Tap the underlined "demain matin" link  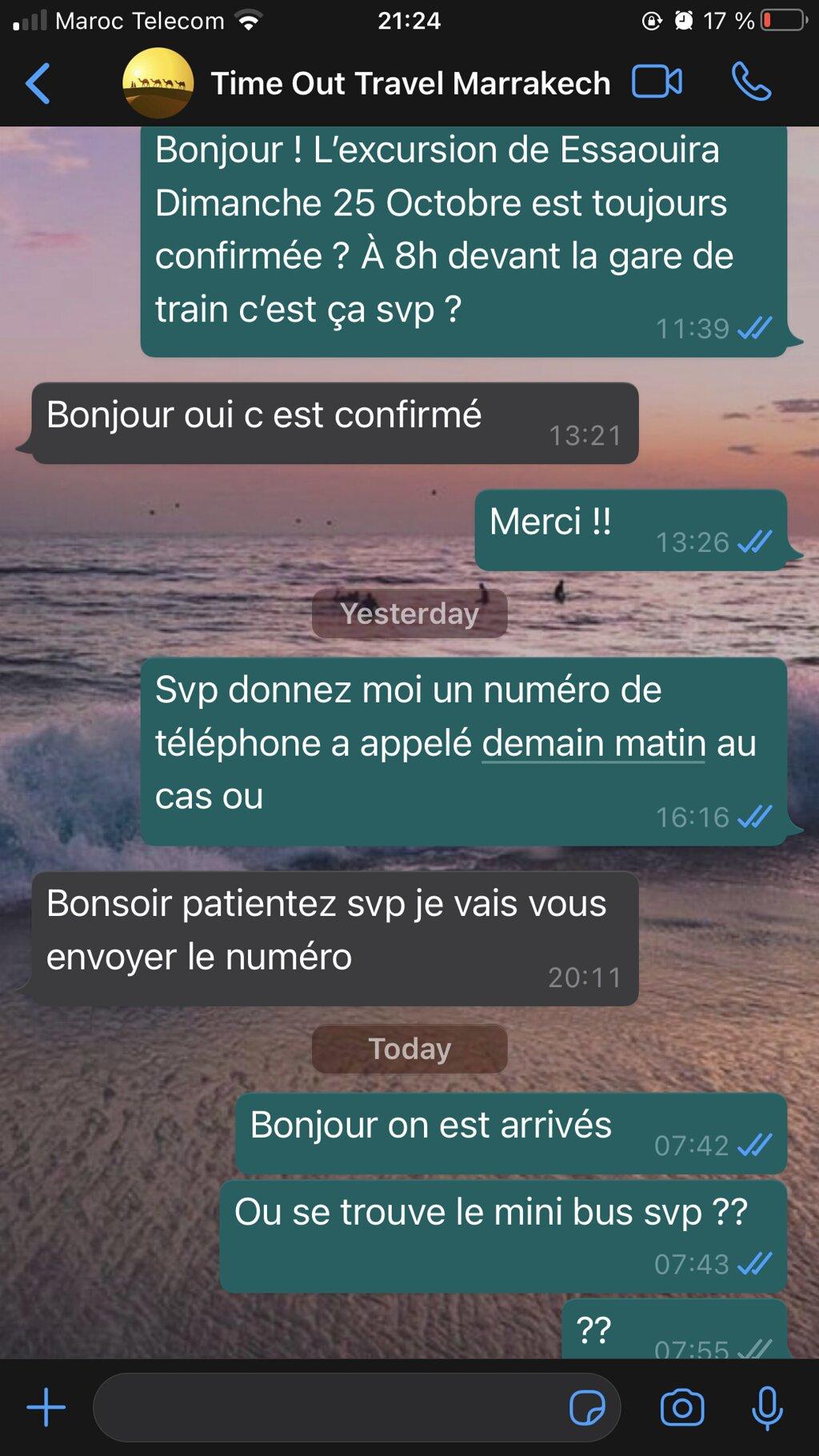point(593,743)
